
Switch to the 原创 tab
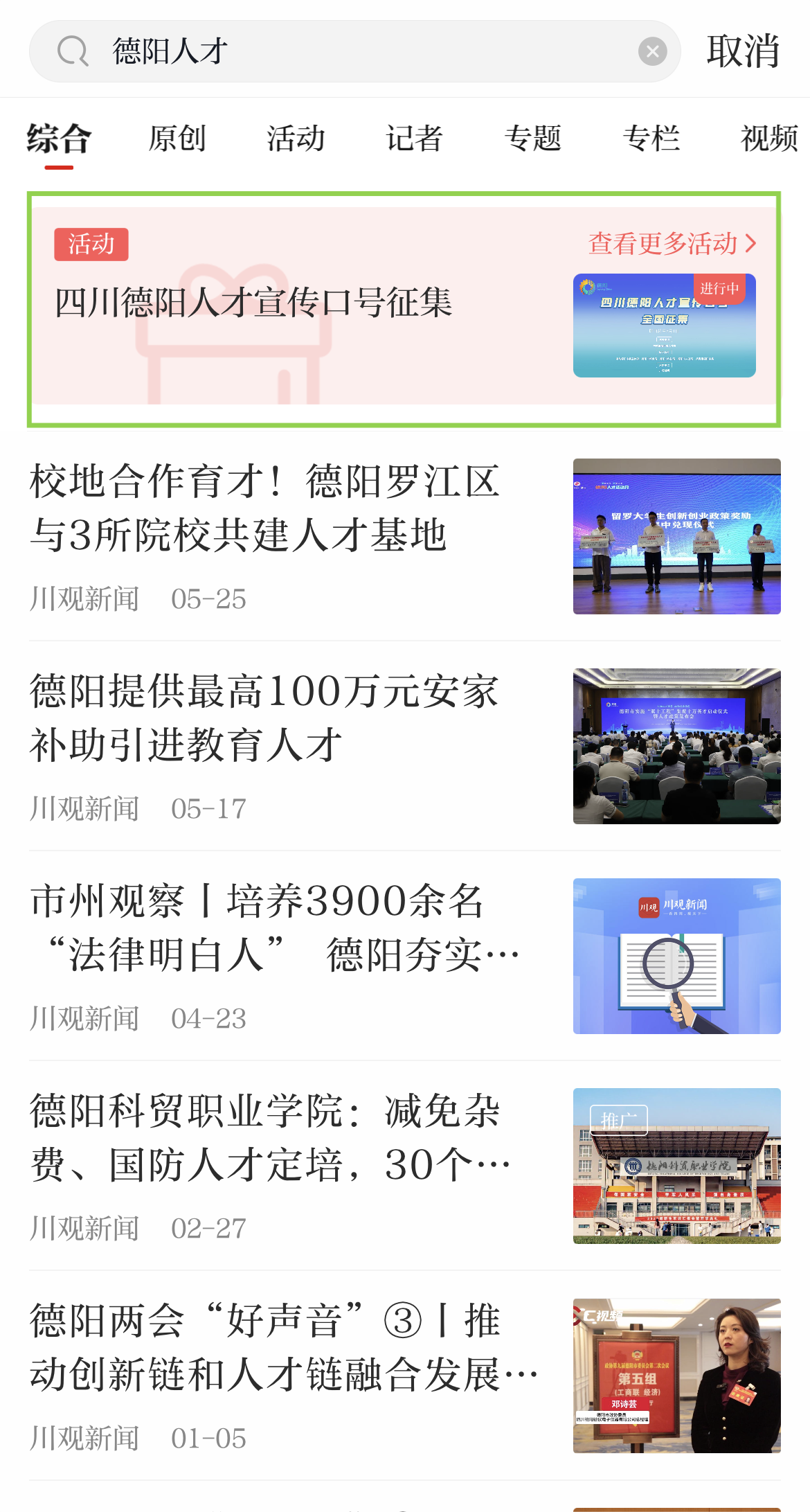tap(177, 139)
